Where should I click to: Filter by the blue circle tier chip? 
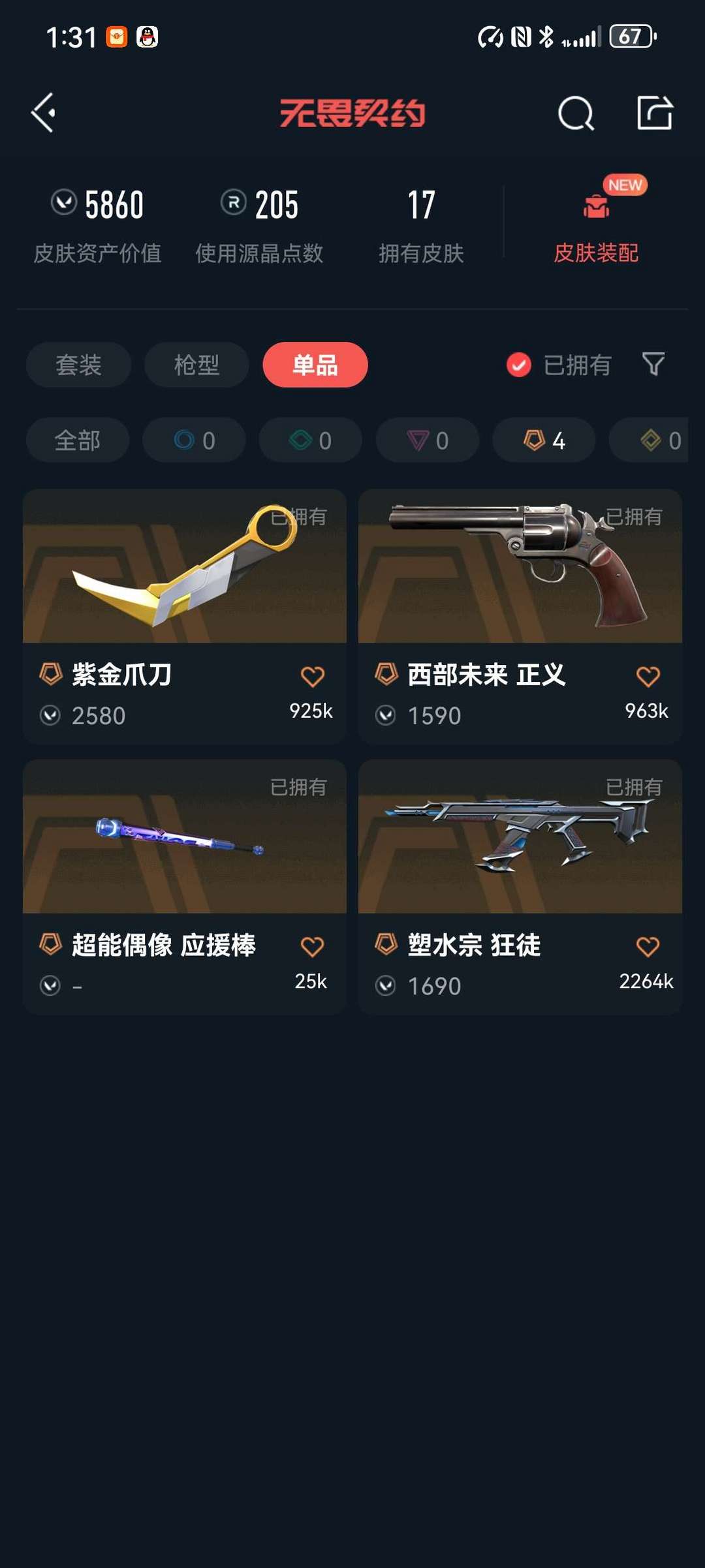[194, 440]
